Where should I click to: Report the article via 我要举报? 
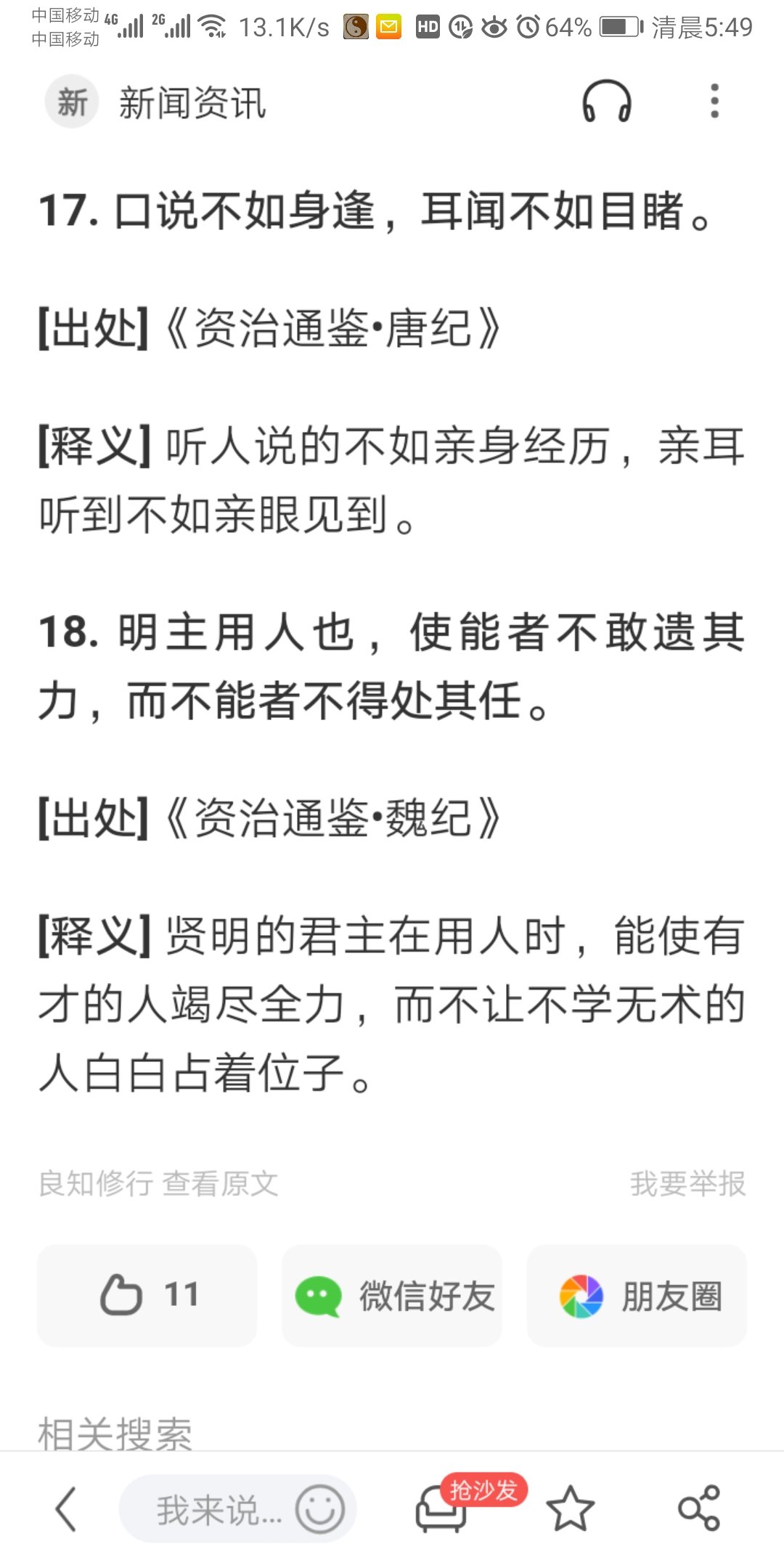tap(687, 1184)
